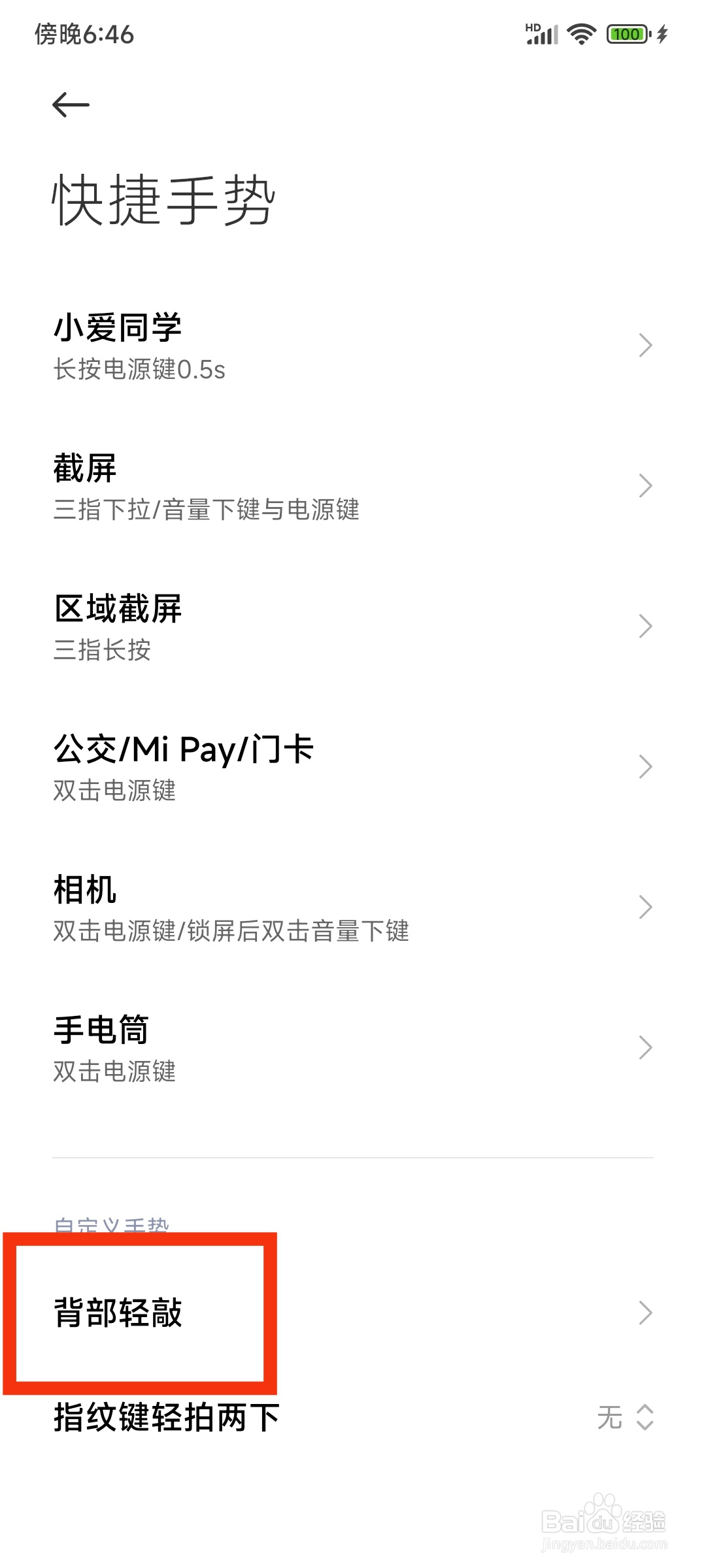Open the 截屏 gesture row
Screen dimensions: 706x1568
353,486
